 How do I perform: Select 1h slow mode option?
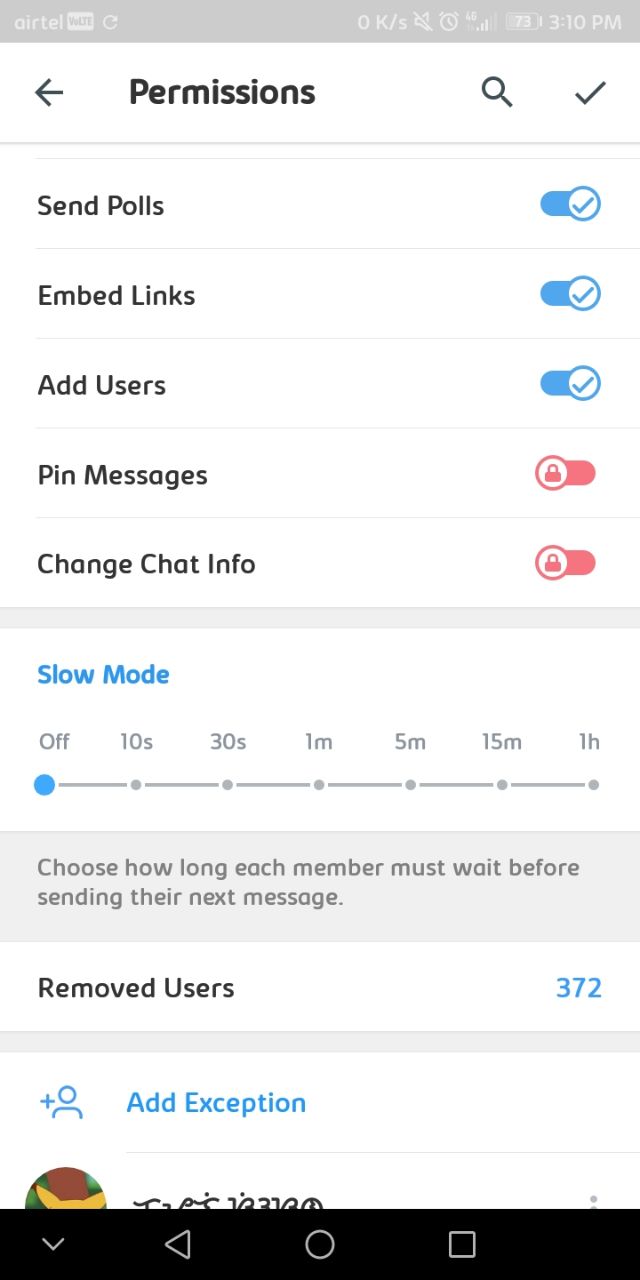tap(593, 785)
